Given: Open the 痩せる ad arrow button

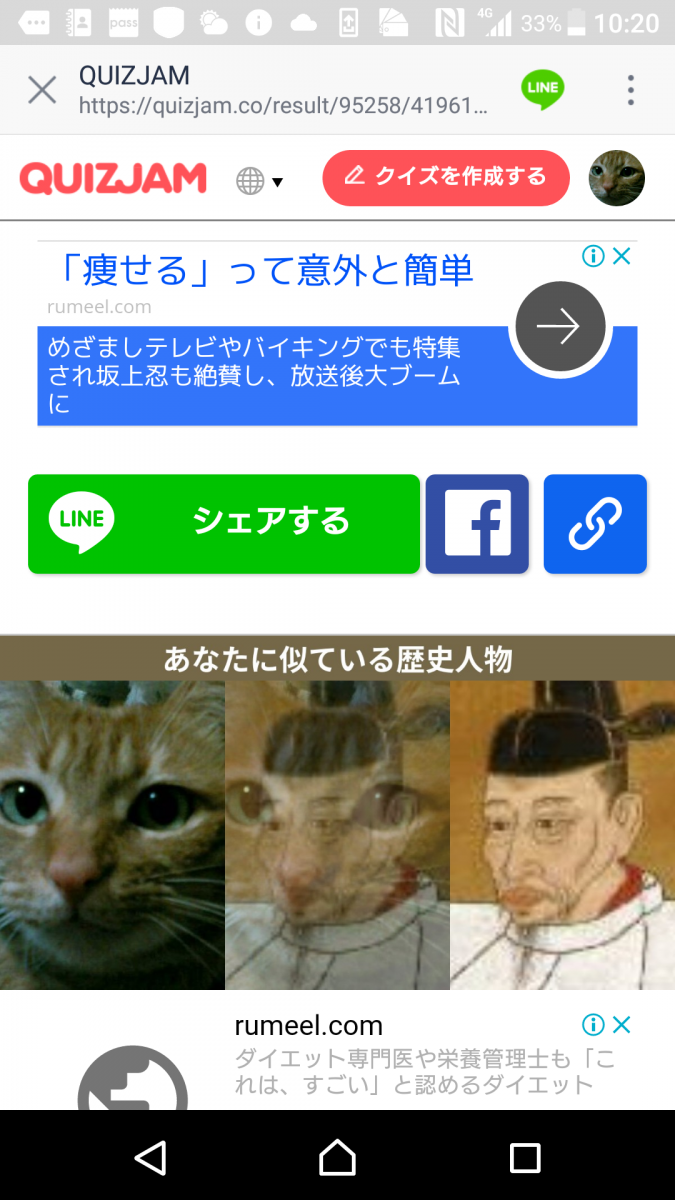Looking at the screenshot, I should pos(558,326).
